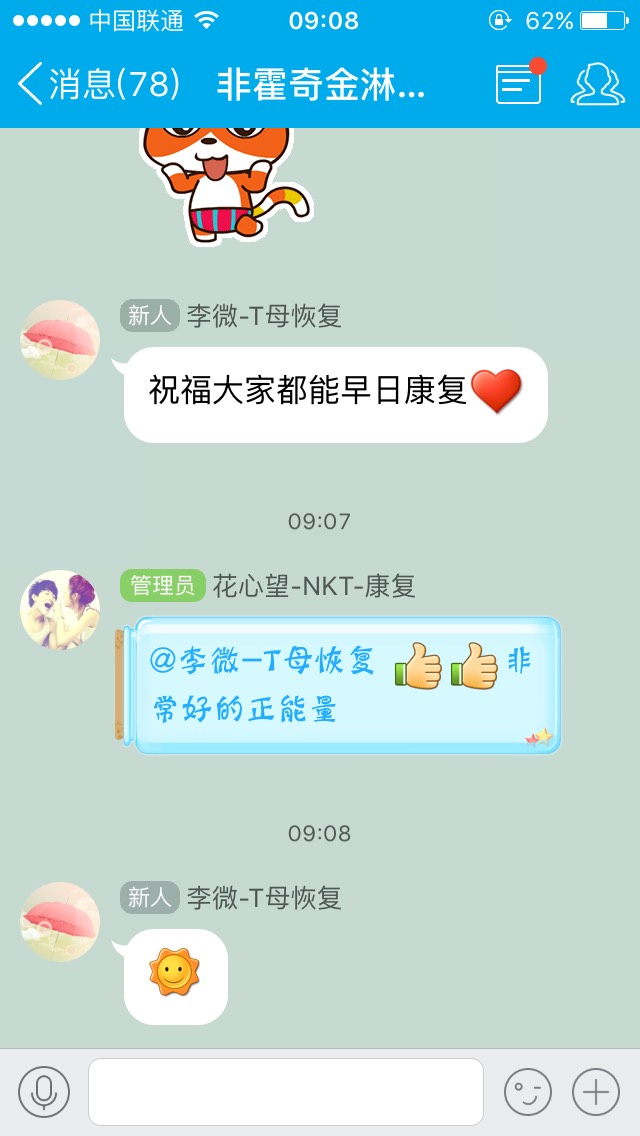Focus the message text input field
The height and width of the screenshot is (1136, 640).
(x=285, y=1091)
